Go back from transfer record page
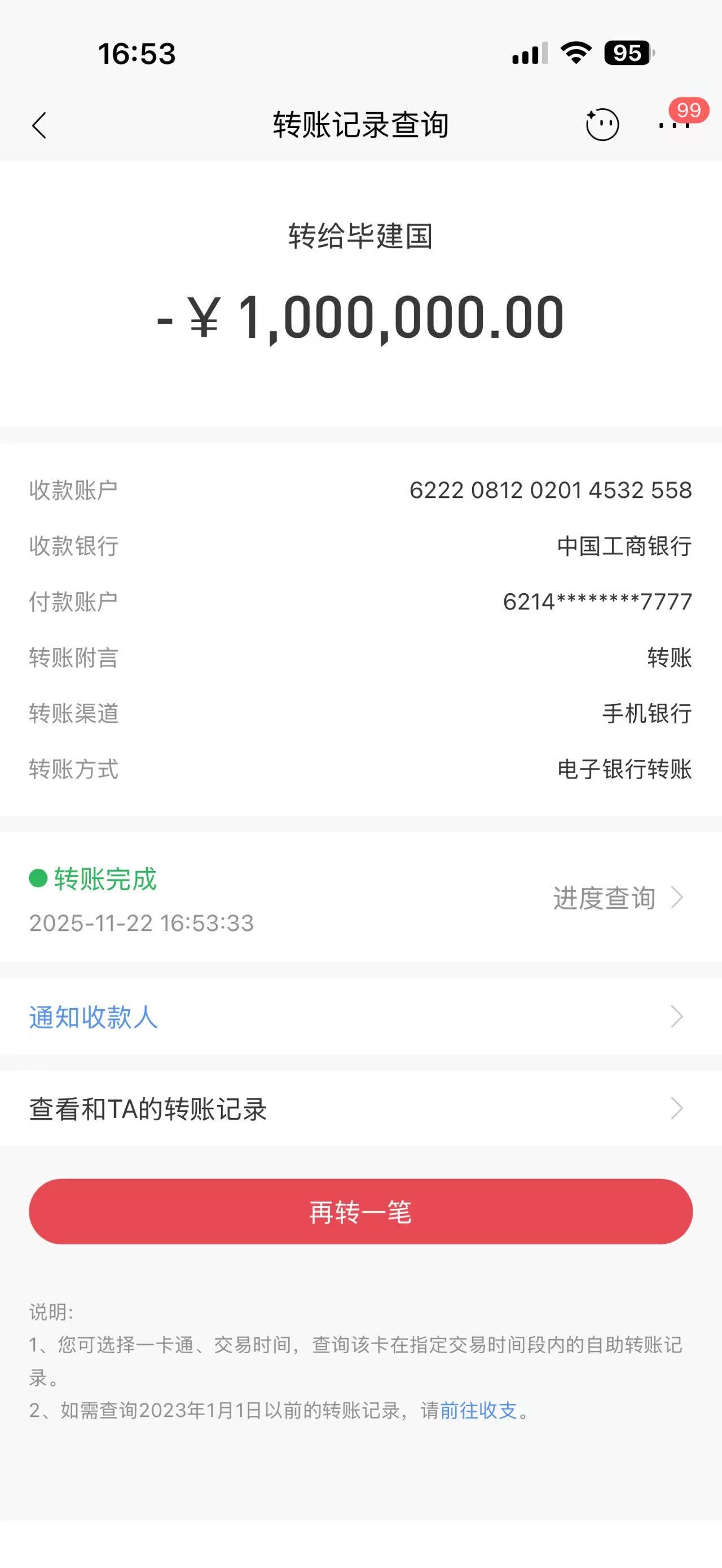The width and height of the screenshot is (722, 1568). pos(39,126)
